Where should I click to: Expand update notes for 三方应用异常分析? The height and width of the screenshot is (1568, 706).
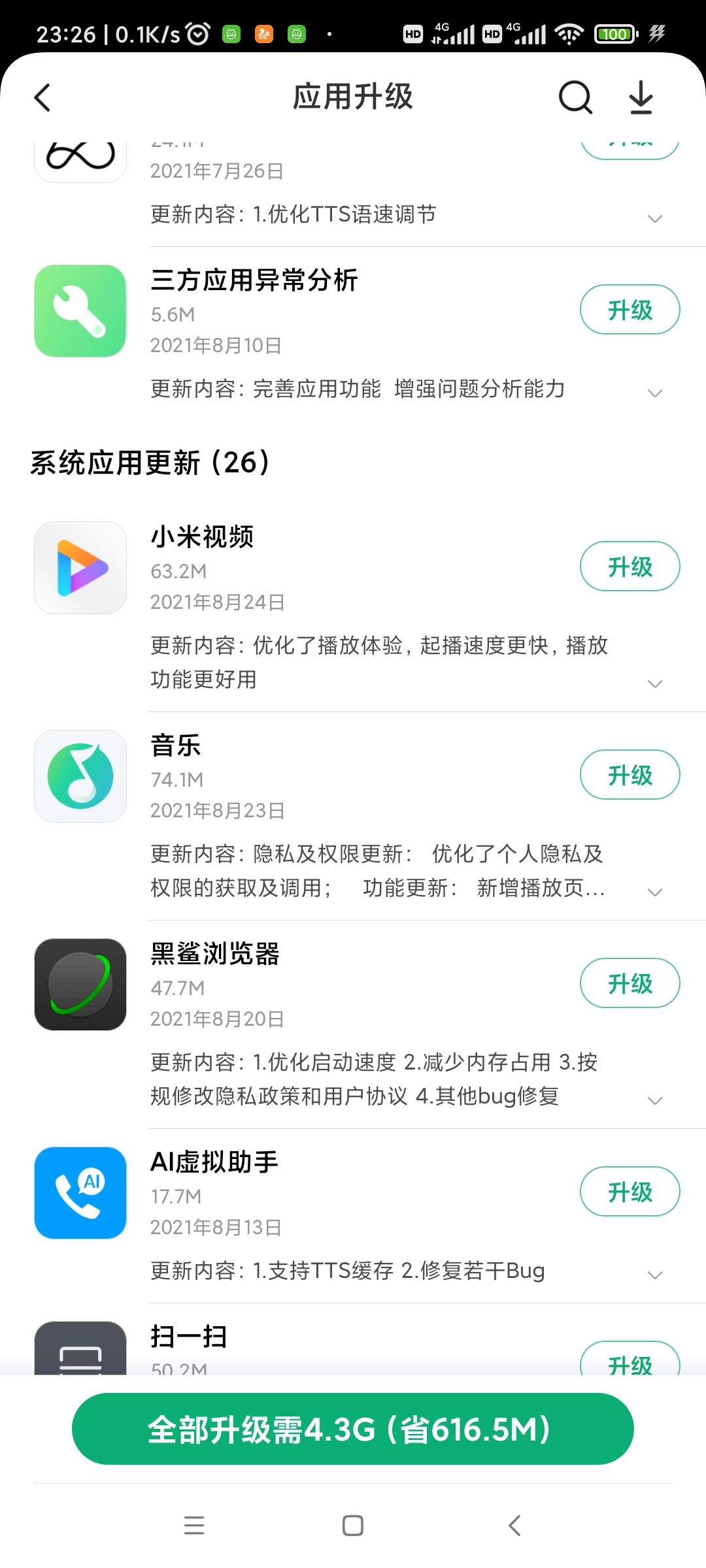(x=654, y=392)
